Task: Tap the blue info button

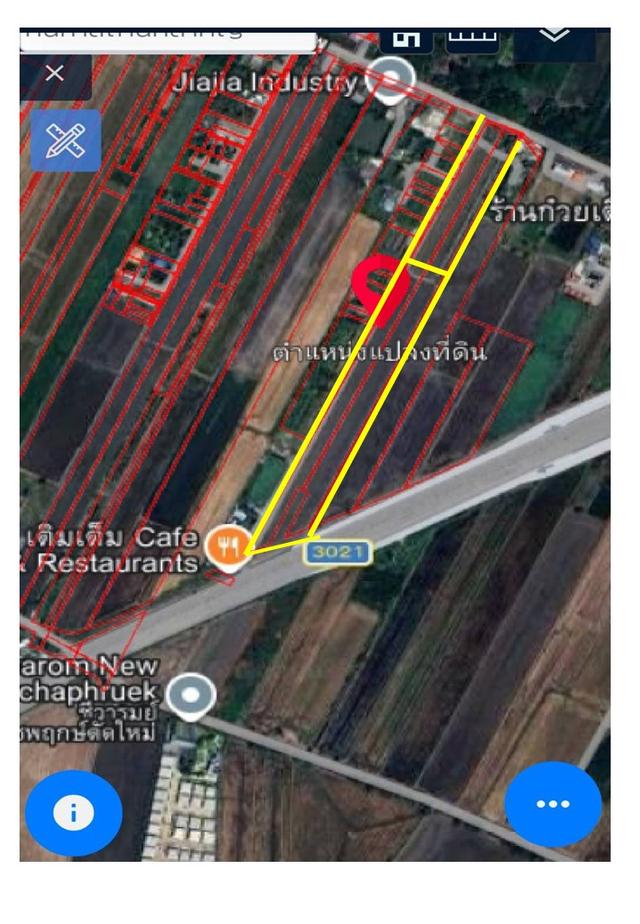Action: click(x=73, y=812)
